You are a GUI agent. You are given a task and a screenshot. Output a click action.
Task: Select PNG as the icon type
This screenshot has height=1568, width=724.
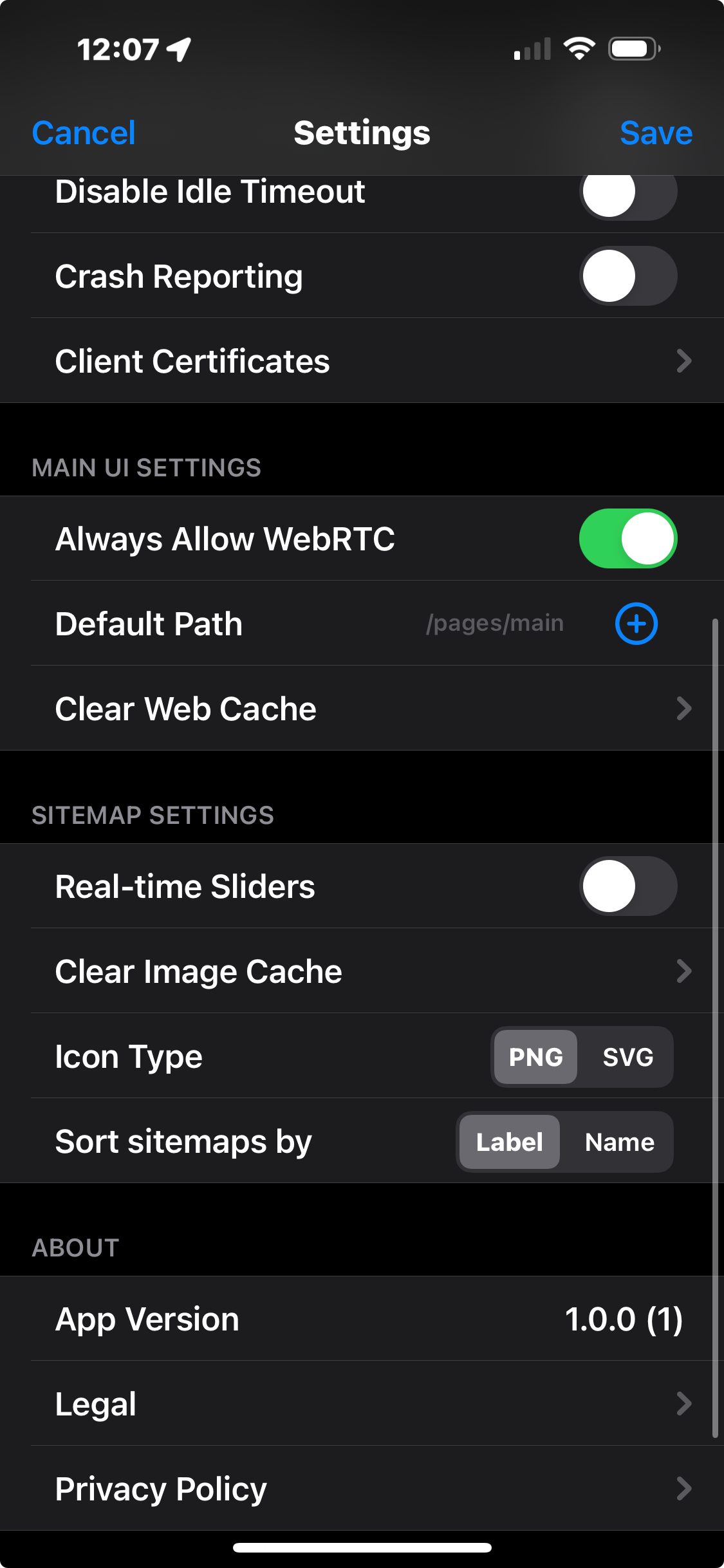pos(535,1057)
